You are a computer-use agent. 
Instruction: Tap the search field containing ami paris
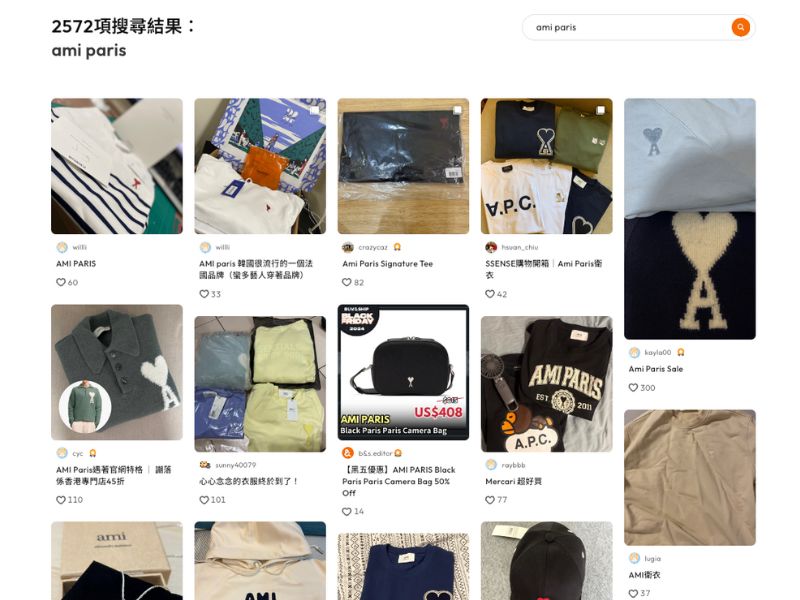point(628,27)
